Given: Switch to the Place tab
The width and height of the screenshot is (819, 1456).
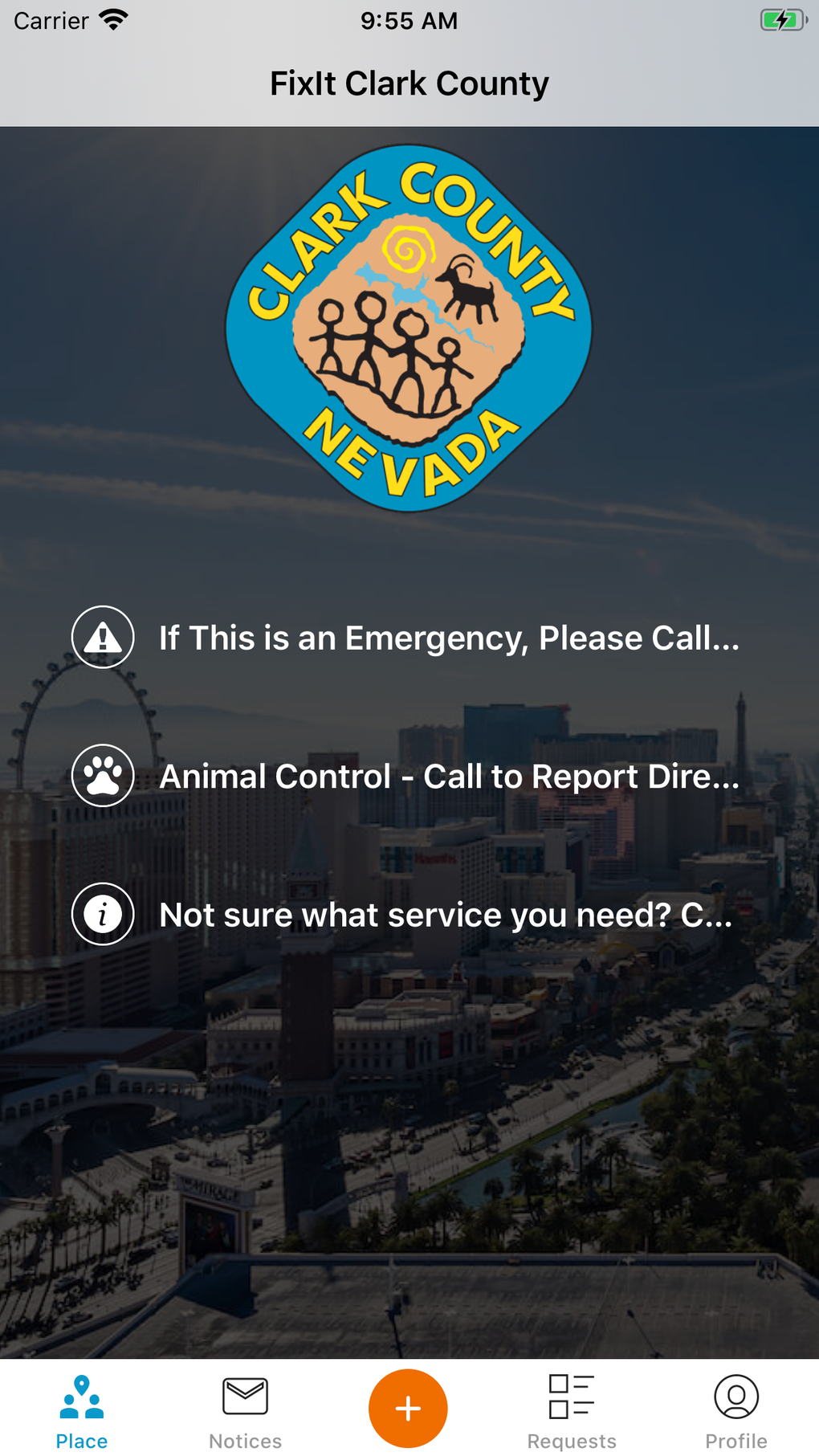Looking at the screenshot, I should 82,1411.
